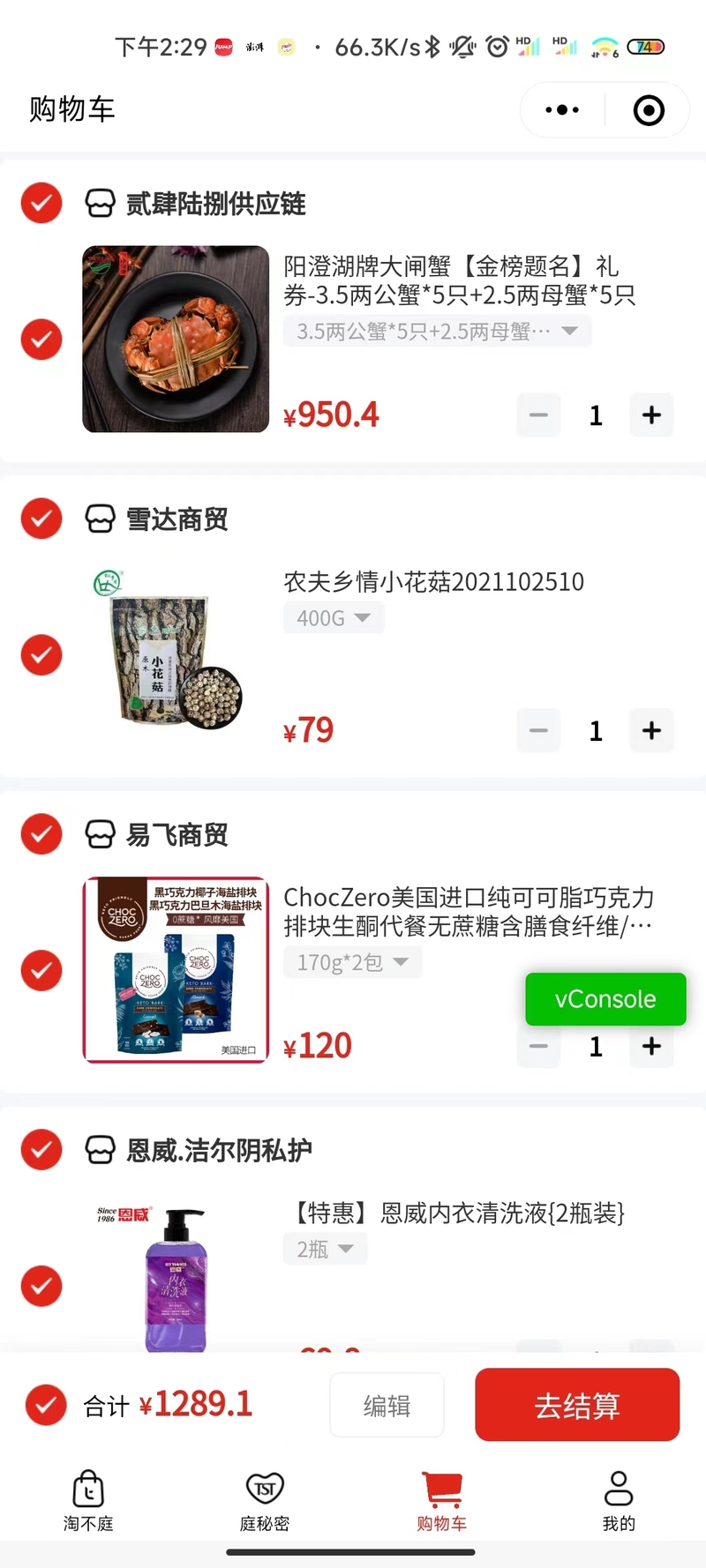The width and height of the screenshot is (706, 1568).
Task: Proceed to checkout with 去结算
Action: (x=577, y=1406)
